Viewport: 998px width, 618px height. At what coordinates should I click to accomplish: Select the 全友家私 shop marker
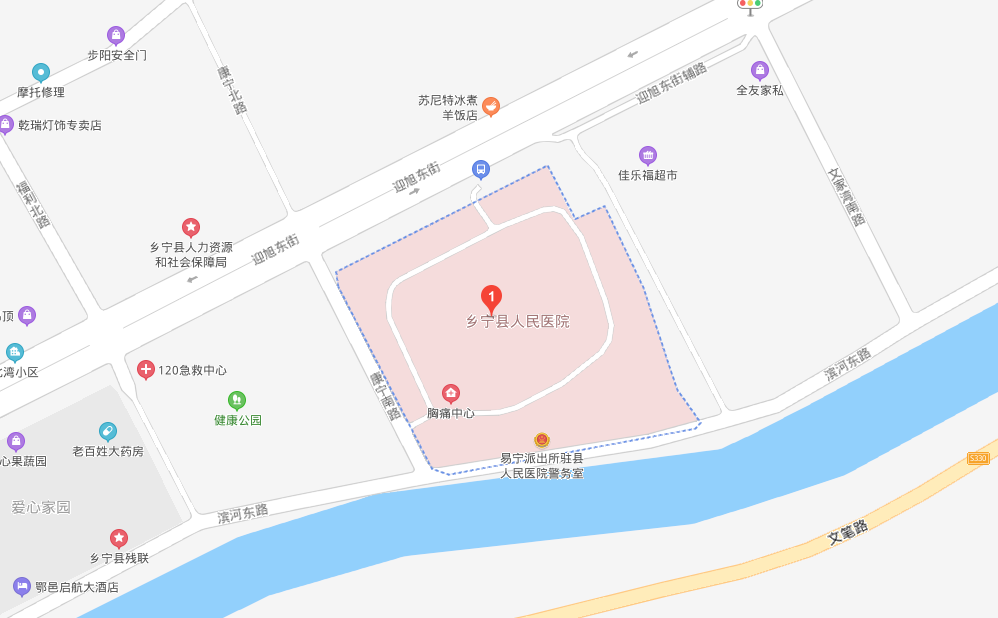pyautogui.click(x=760, y=70)
